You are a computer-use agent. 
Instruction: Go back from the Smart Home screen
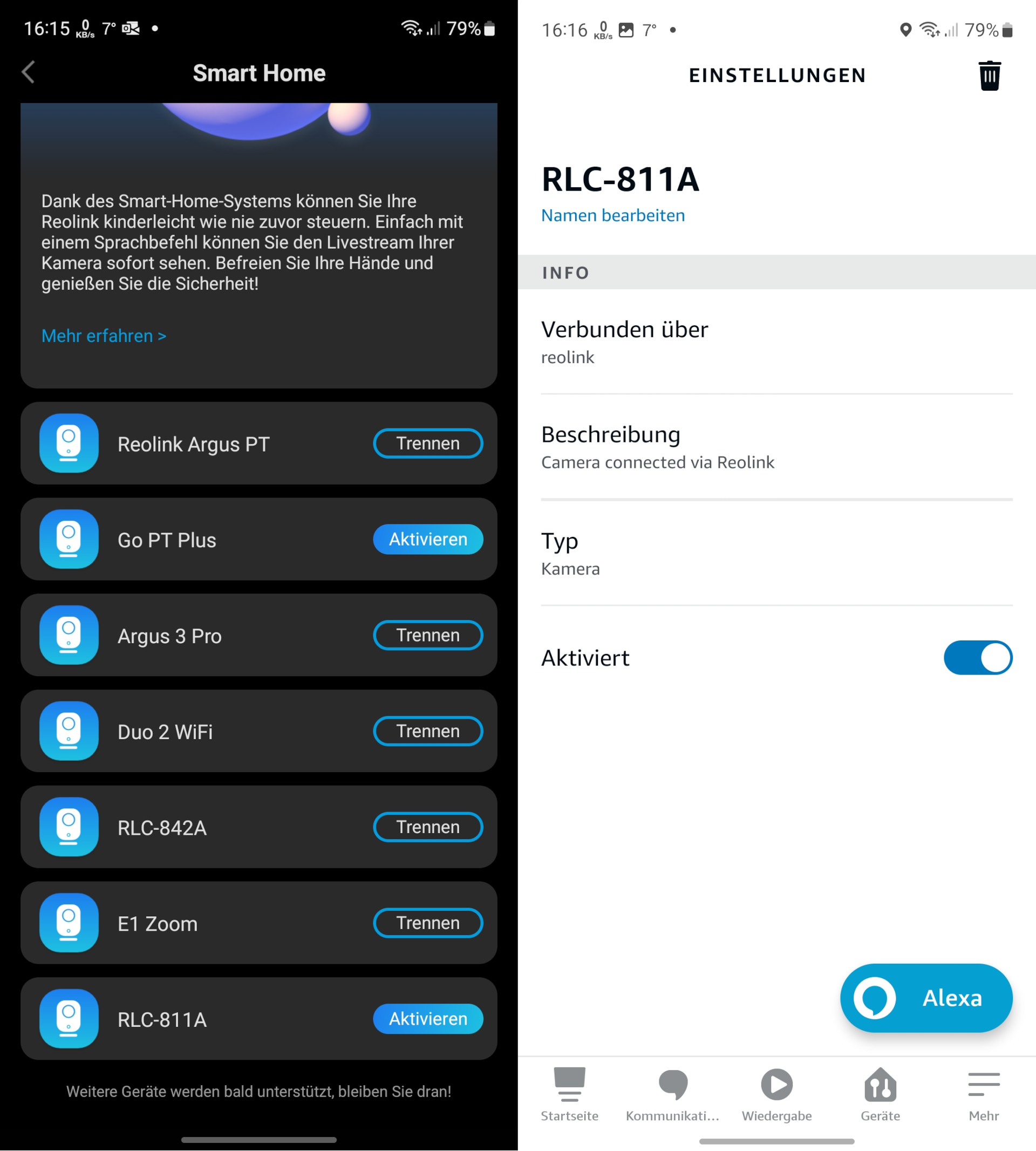click(29, 73)
